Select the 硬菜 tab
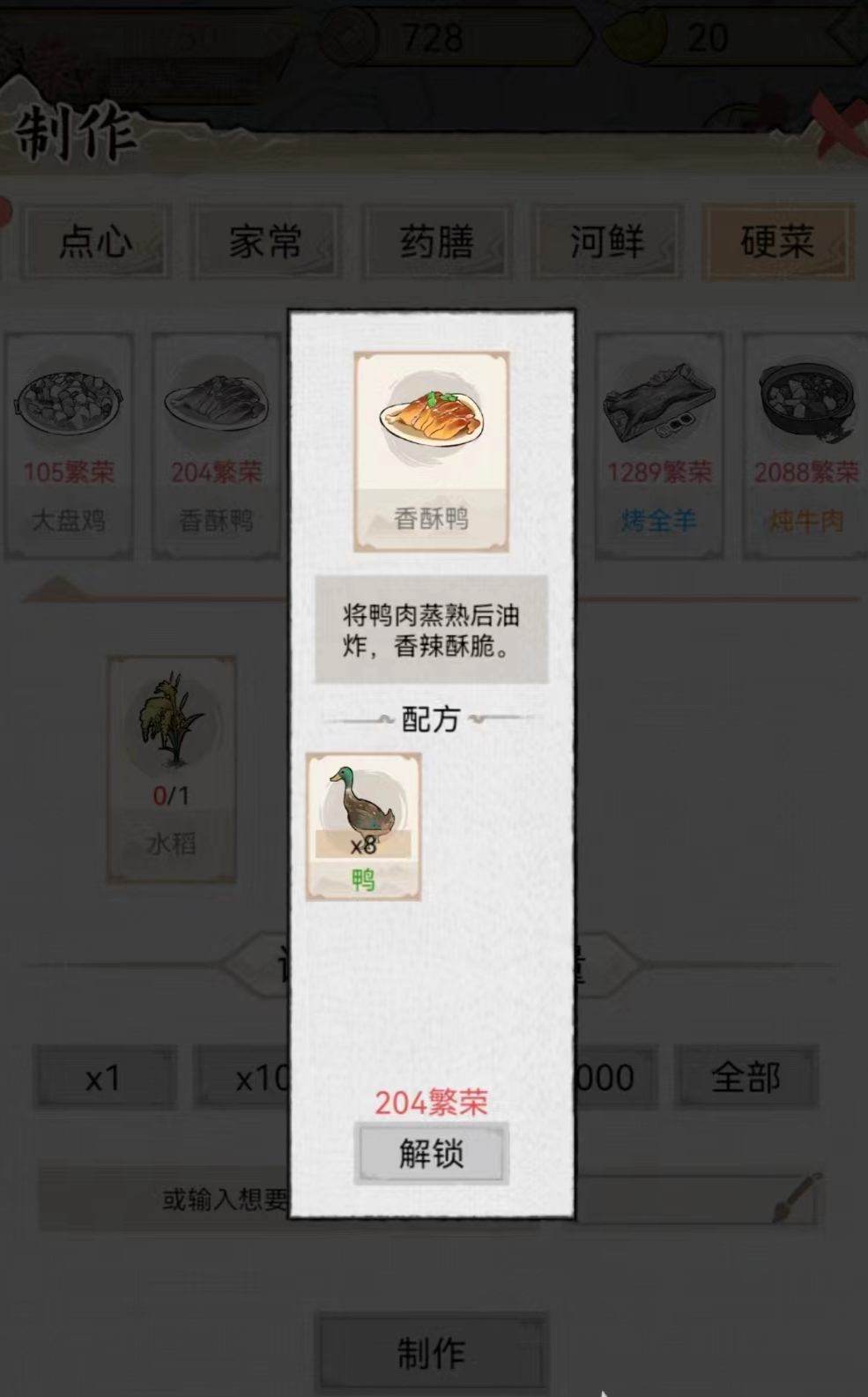This screenshot has width=868, height=1397. point(776,242)
